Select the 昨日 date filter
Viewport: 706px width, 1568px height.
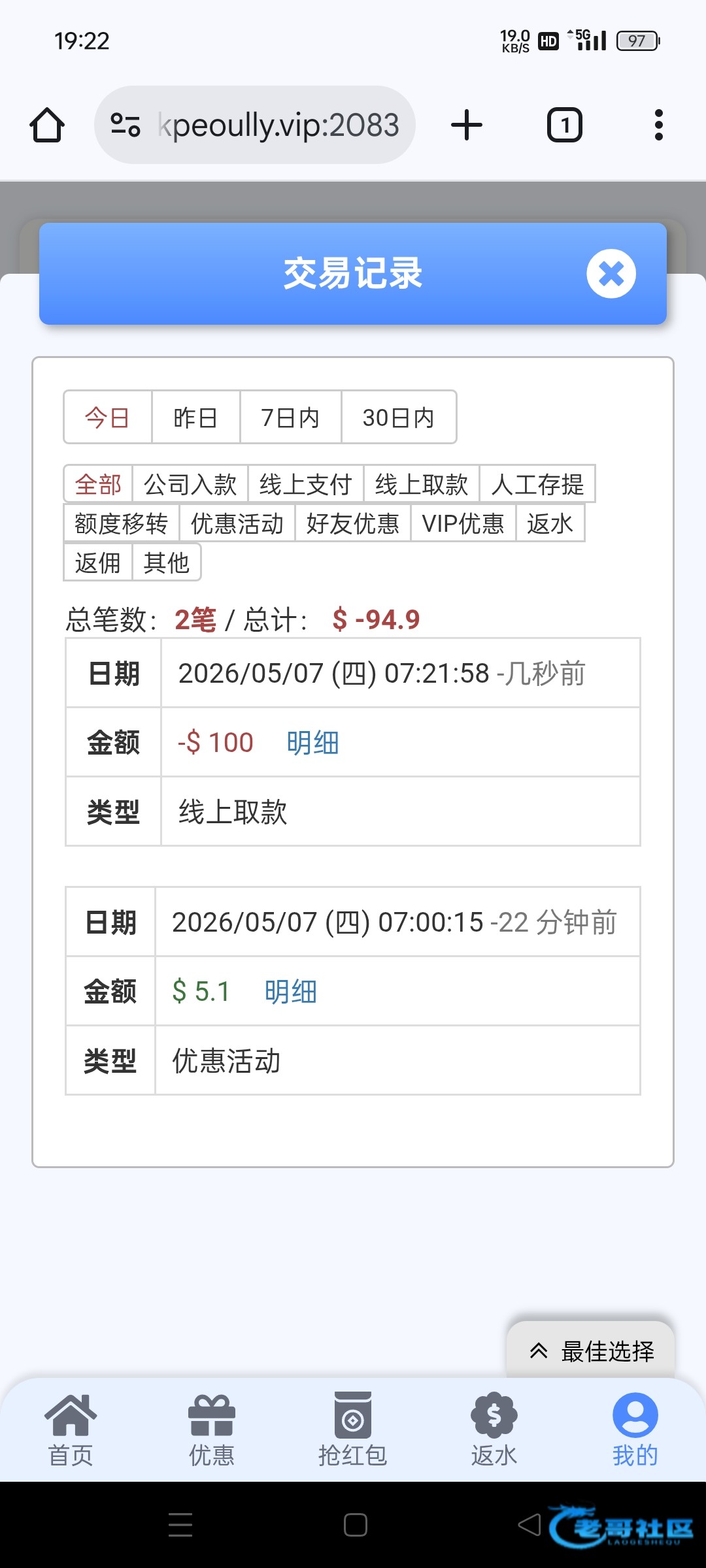[196, 417]
